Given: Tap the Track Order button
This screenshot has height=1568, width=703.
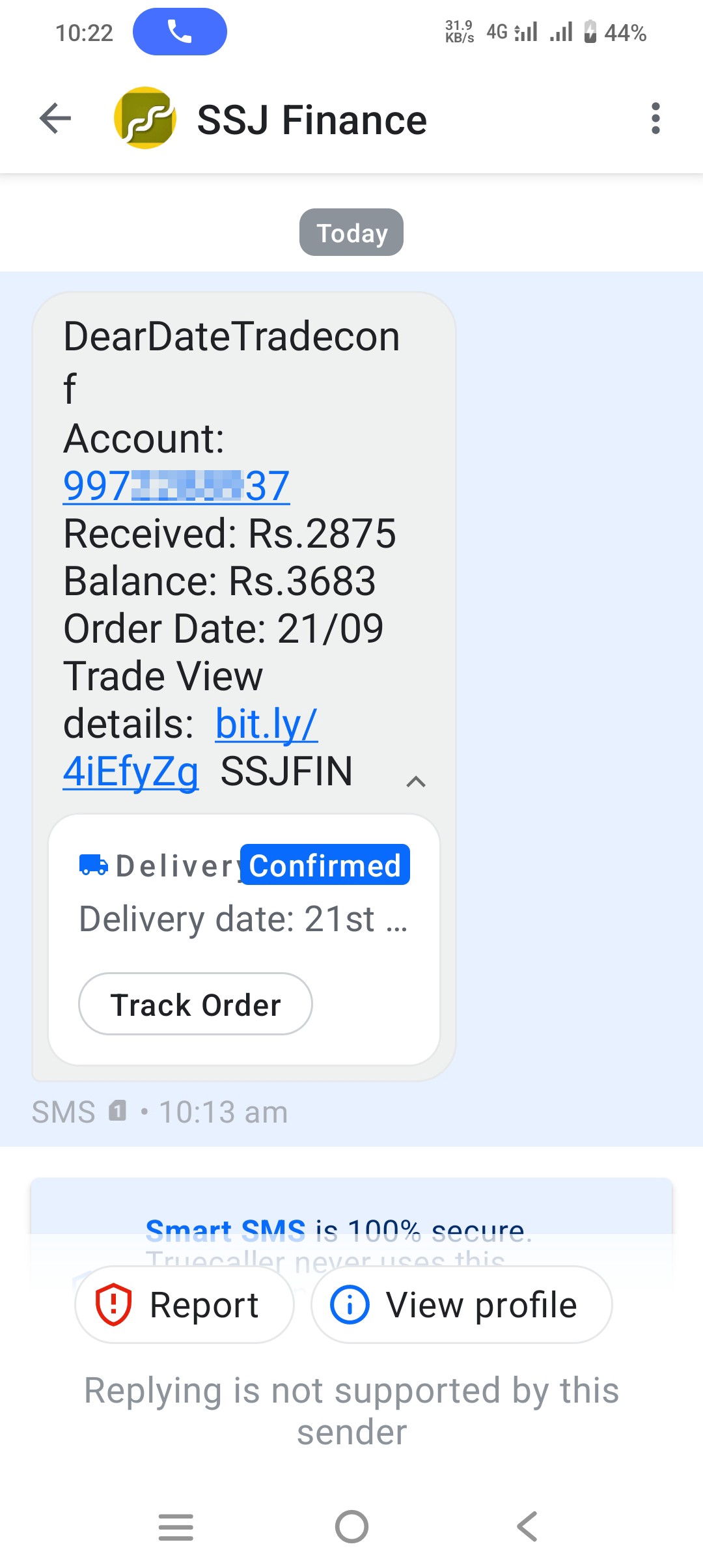Looking at the screenshot, I should (x=195, y=1004).
